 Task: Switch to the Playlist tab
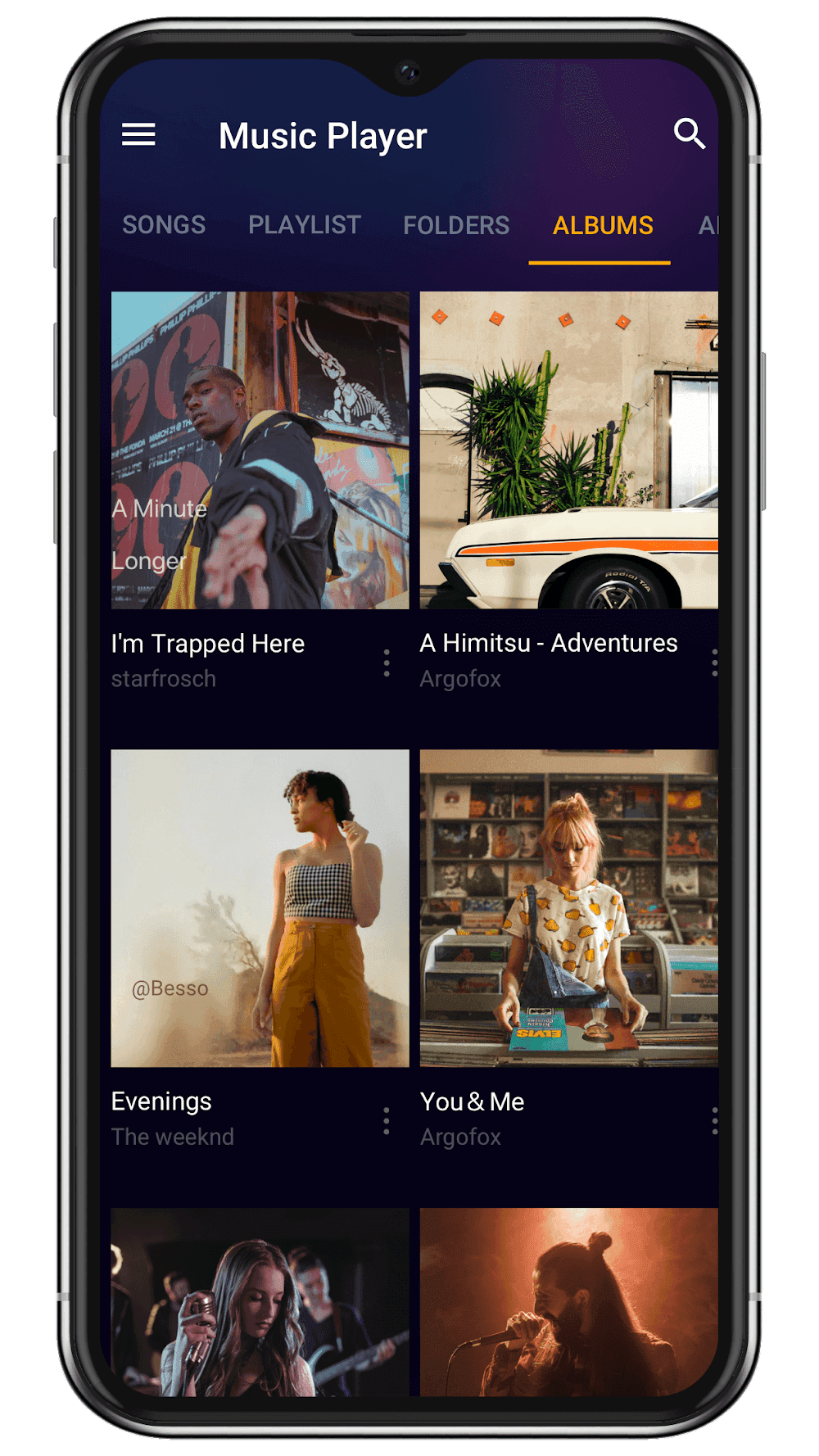pos(305,225)
